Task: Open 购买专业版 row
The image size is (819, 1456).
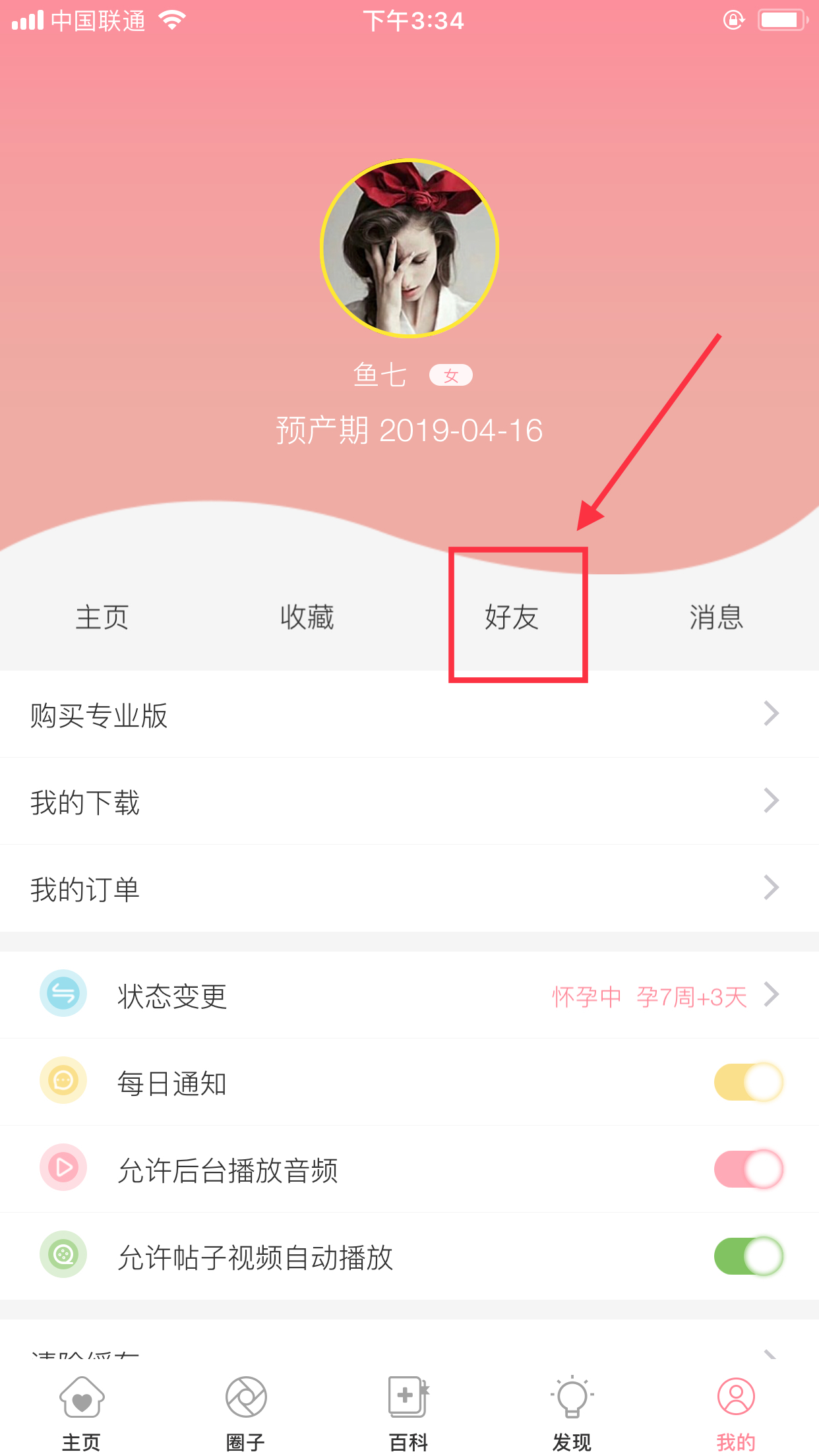Action: [x=409, y=715]
